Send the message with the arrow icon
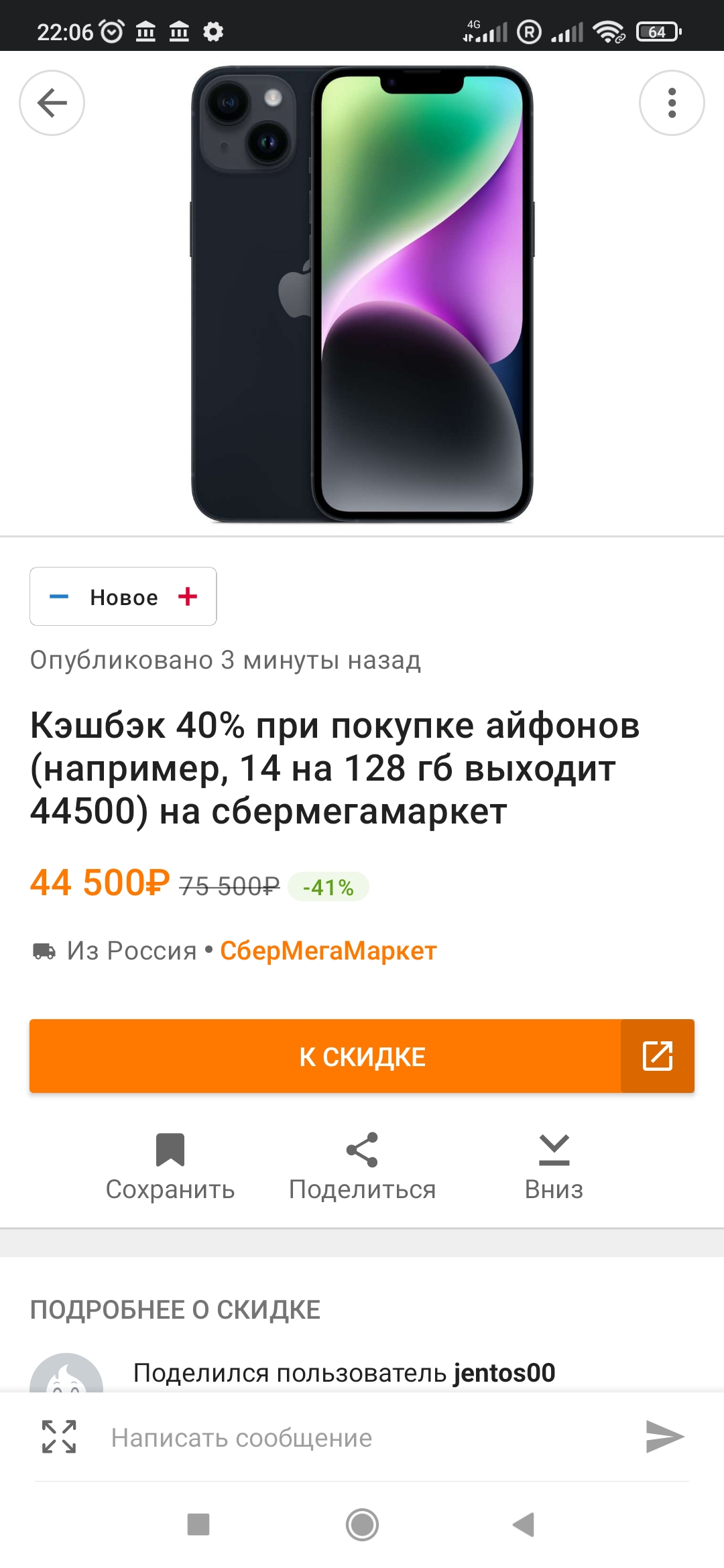Screen dimensions: 724x1568 click(664, 1437)
